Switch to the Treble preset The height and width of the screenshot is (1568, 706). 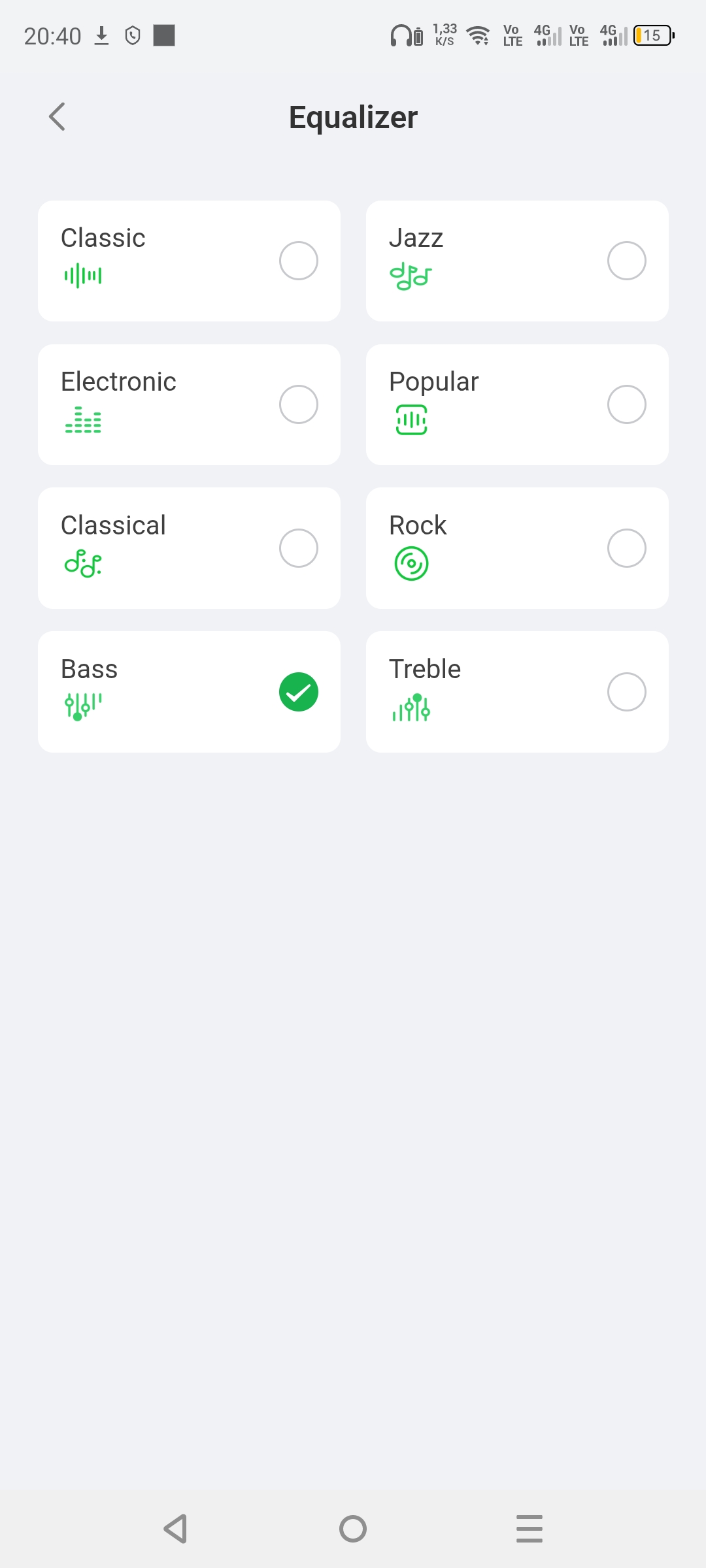[x=626, y=692]
